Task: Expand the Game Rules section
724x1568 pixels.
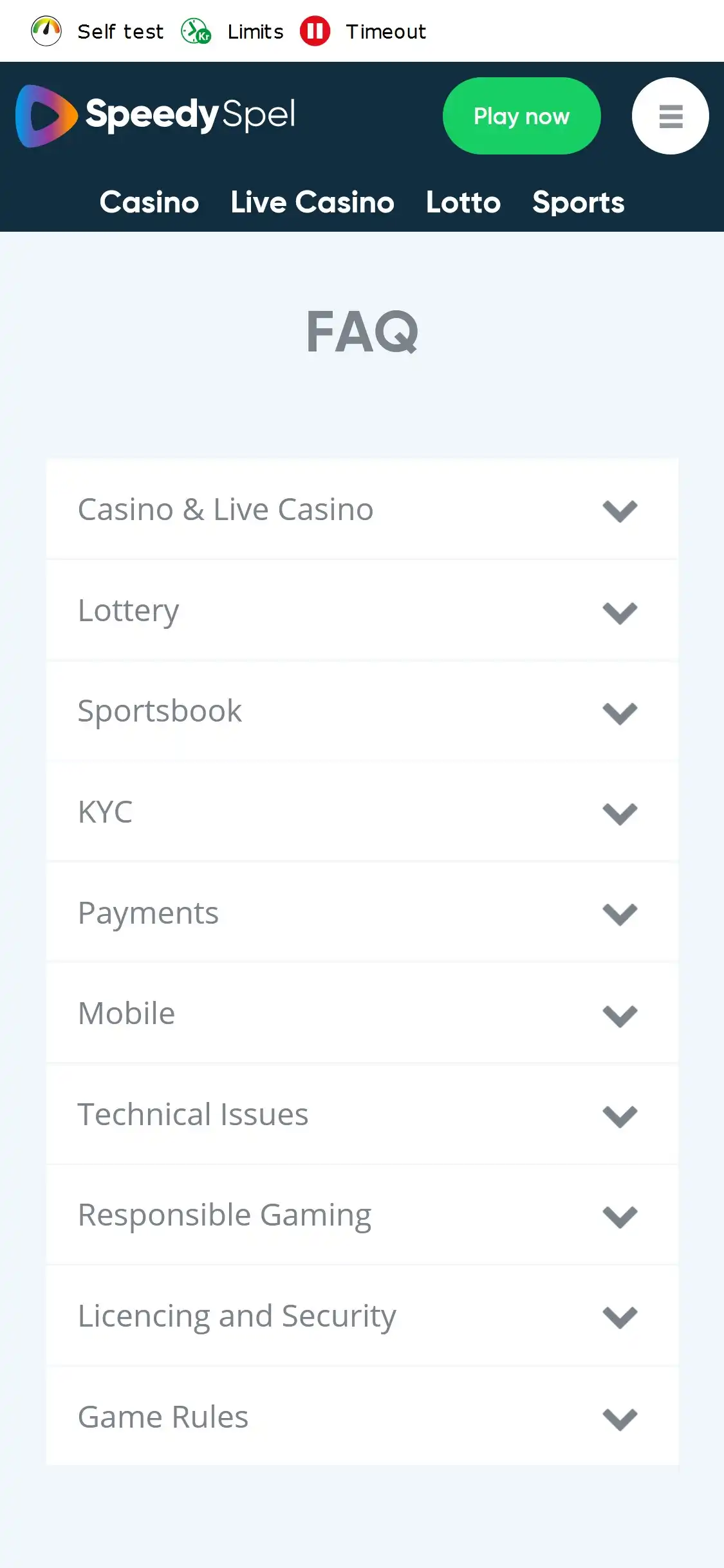Action: (362, 1417)
